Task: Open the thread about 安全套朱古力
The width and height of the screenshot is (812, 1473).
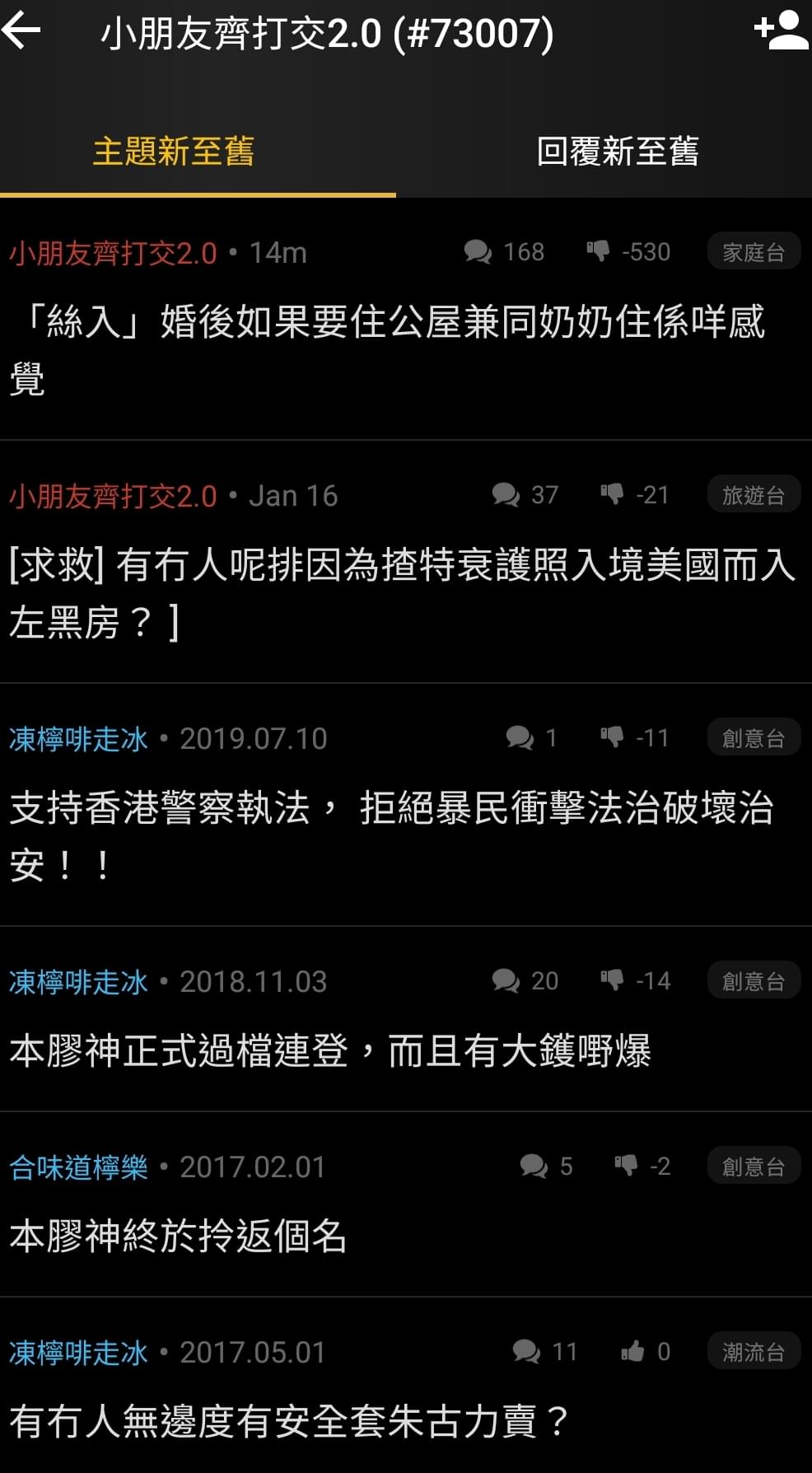Action: coord(288,1421)
